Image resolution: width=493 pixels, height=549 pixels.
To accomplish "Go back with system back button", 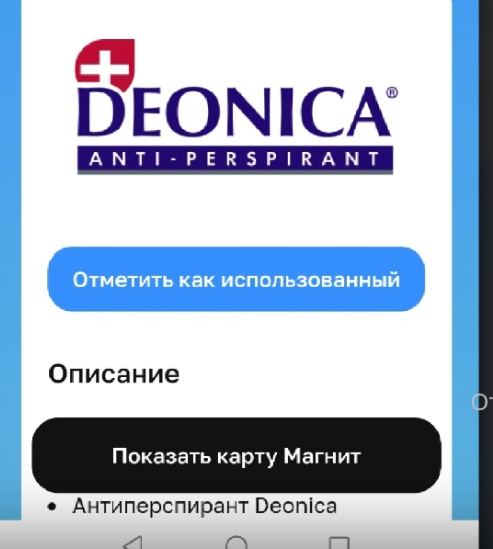I will point(133,542).
